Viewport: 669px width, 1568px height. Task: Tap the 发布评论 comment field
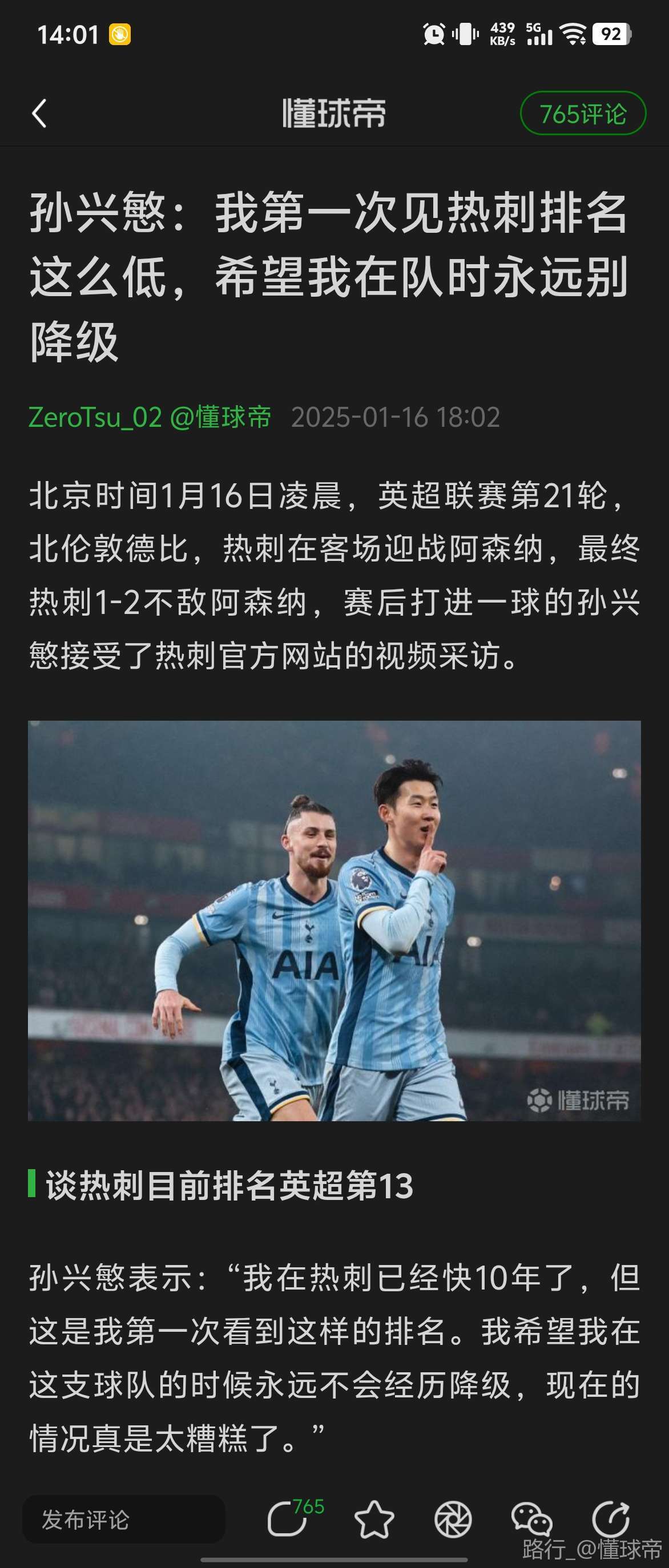click(123, 1519)
